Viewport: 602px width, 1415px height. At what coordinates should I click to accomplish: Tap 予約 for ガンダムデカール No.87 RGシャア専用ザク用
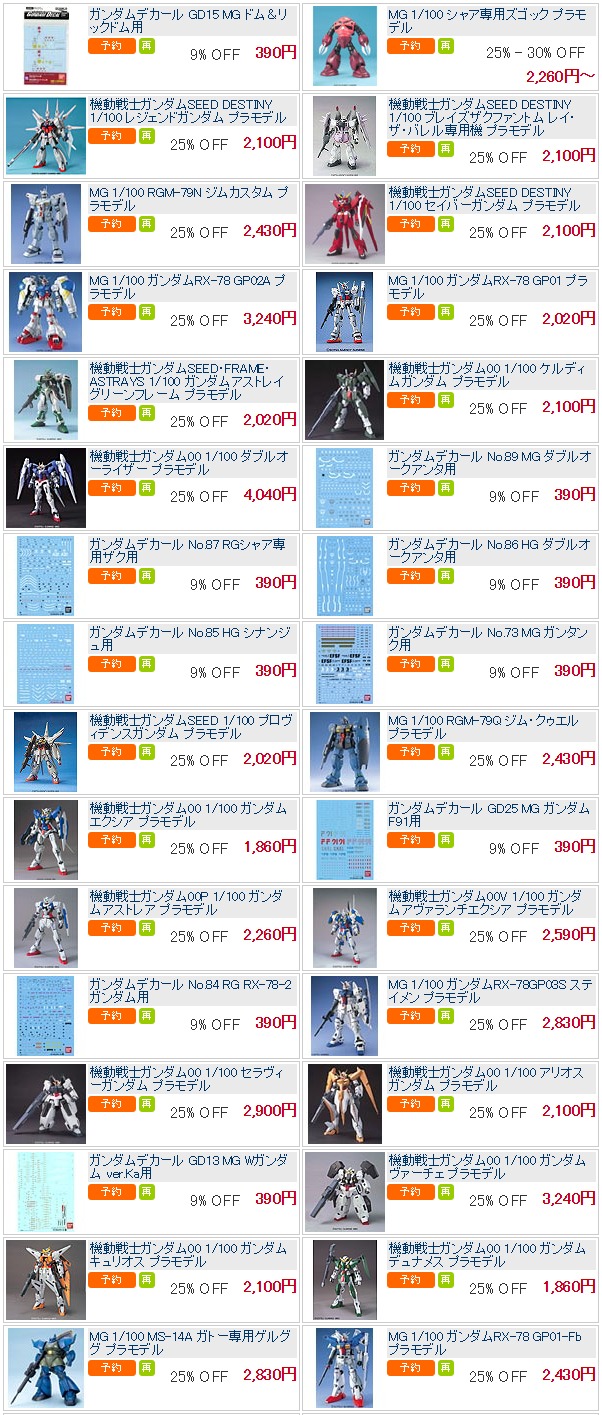[111, 574]
